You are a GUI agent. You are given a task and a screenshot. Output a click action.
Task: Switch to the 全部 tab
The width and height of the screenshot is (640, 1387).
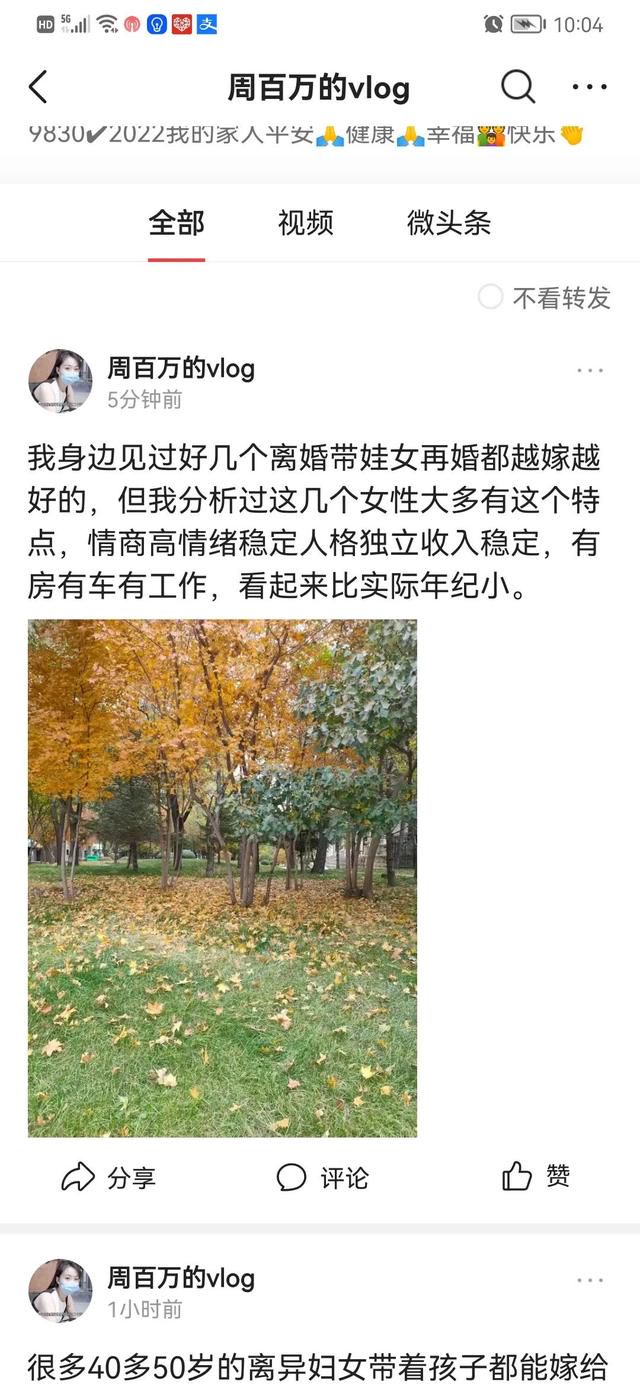point(176,223)
